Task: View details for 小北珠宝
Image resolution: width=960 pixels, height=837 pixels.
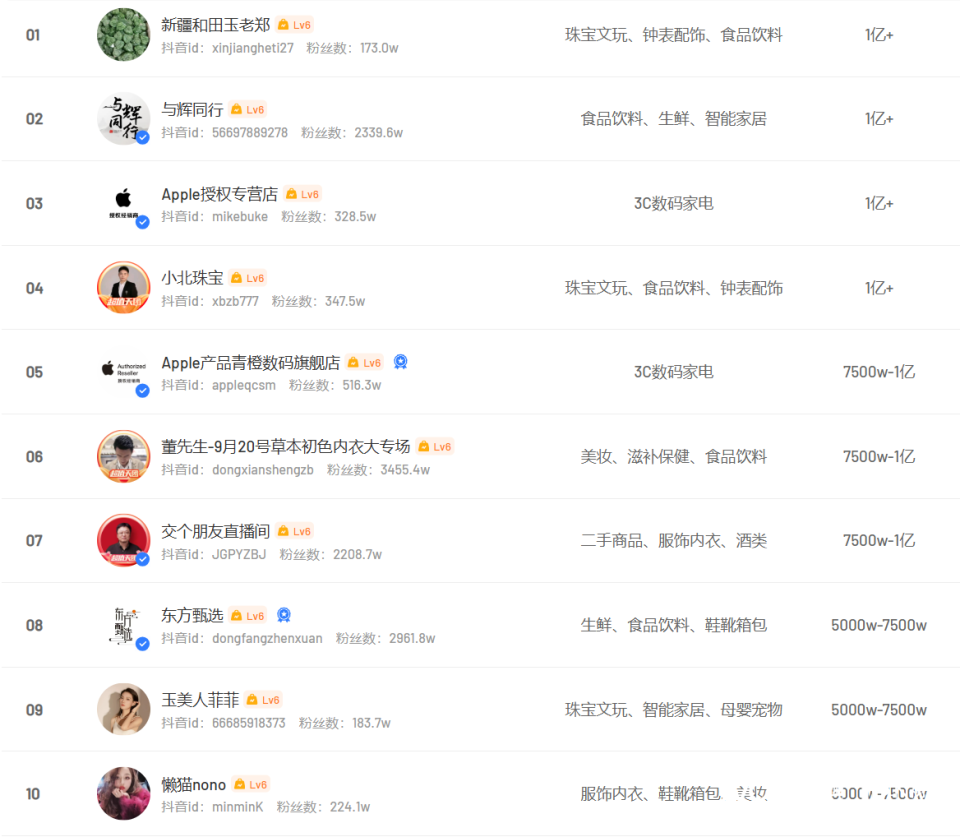Action: [x=192, y=278]
